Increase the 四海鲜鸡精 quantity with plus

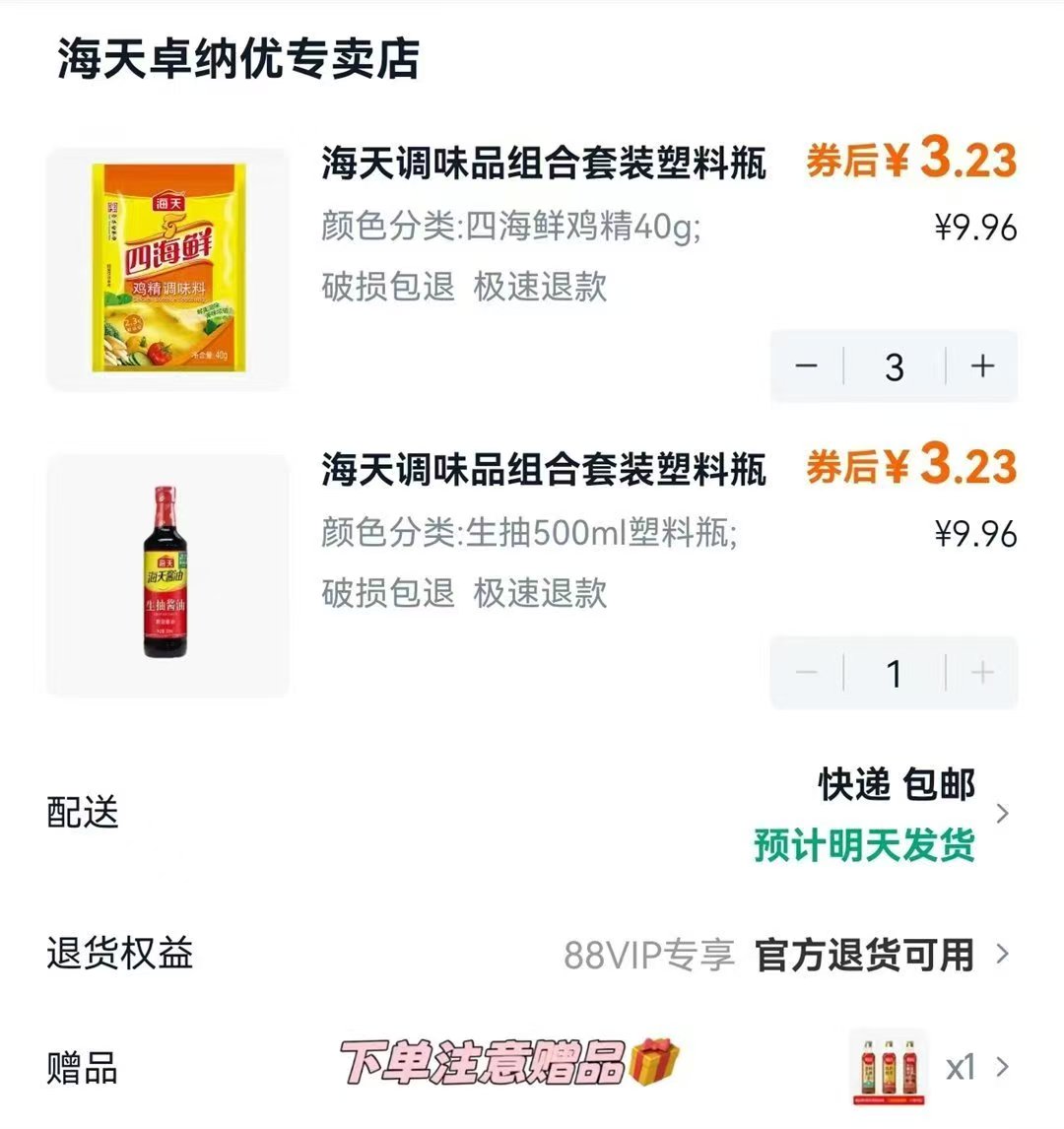coord(981,366)
